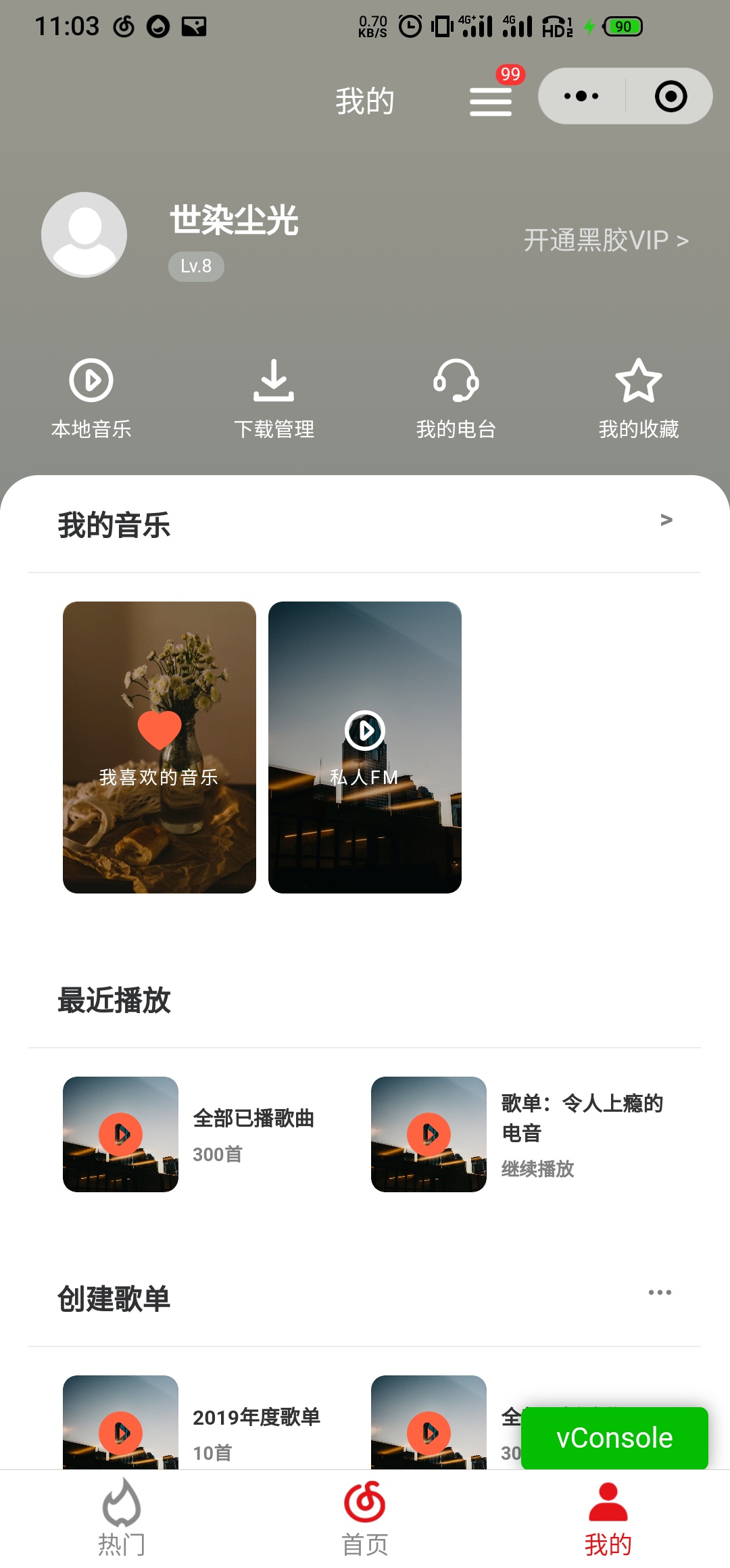Play the 令人上瘾的电音 playlist icon
The image size is (730, 1568).
coord(429,1134)
